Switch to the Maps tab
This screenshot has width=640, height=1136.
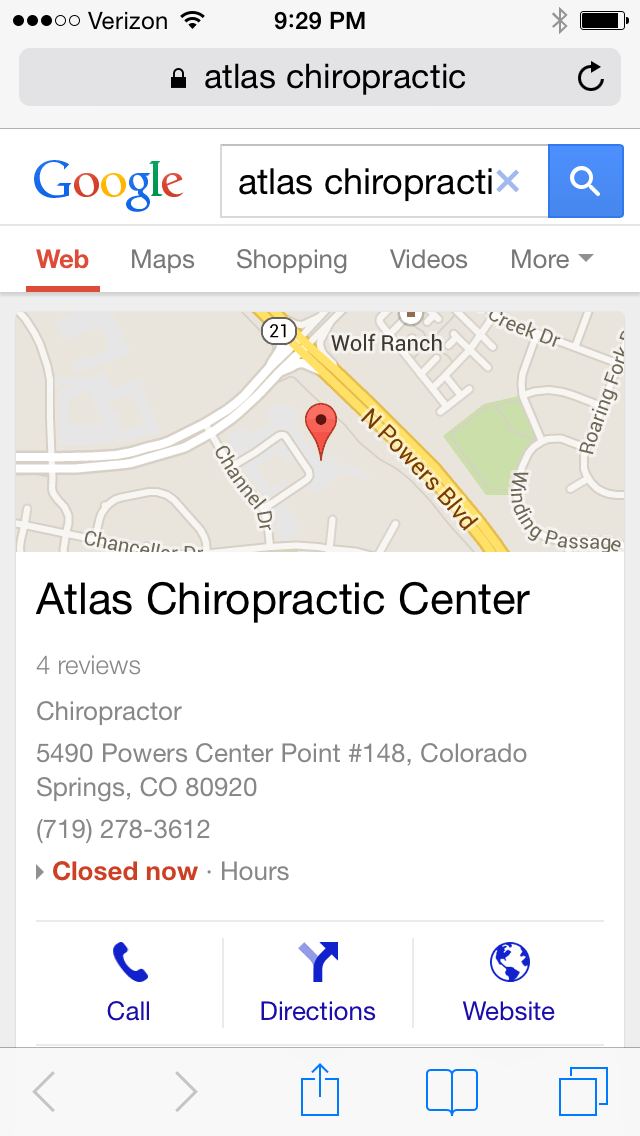162,259
